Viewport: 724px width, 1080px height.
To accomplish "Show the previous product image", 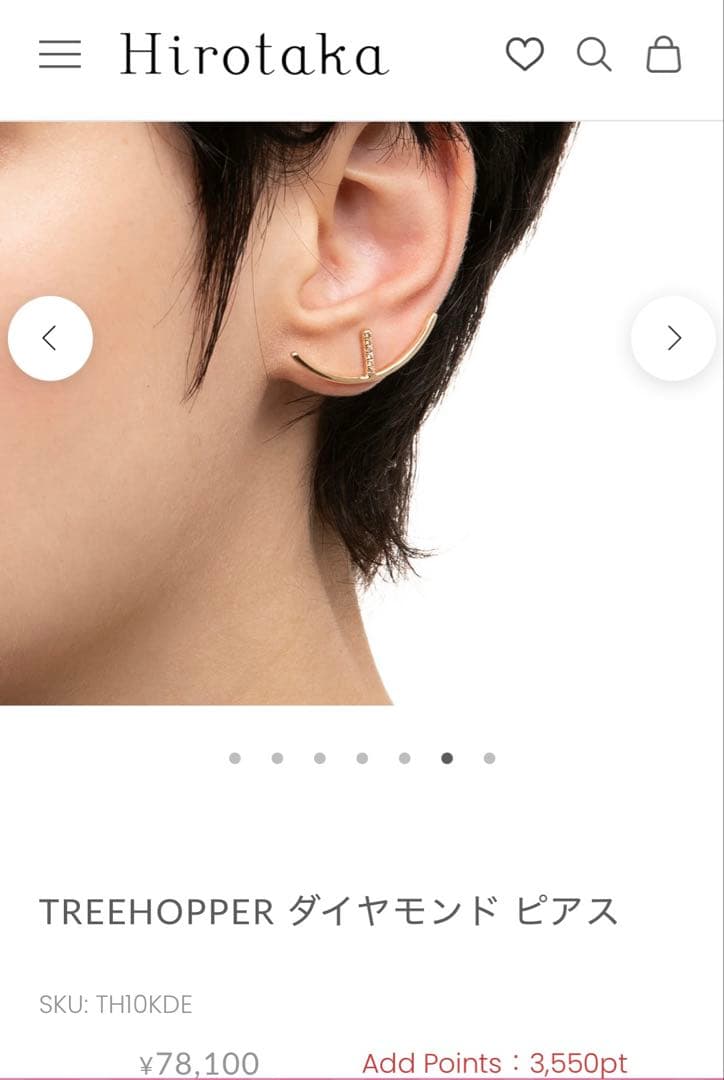I will pos(50,338).
